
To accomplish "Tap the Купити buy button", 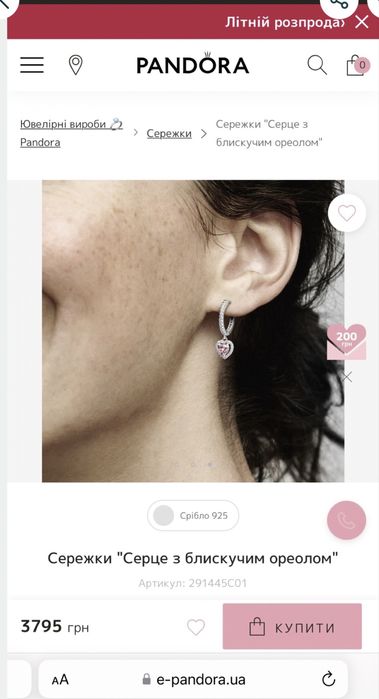I will [x=292, y=627].
